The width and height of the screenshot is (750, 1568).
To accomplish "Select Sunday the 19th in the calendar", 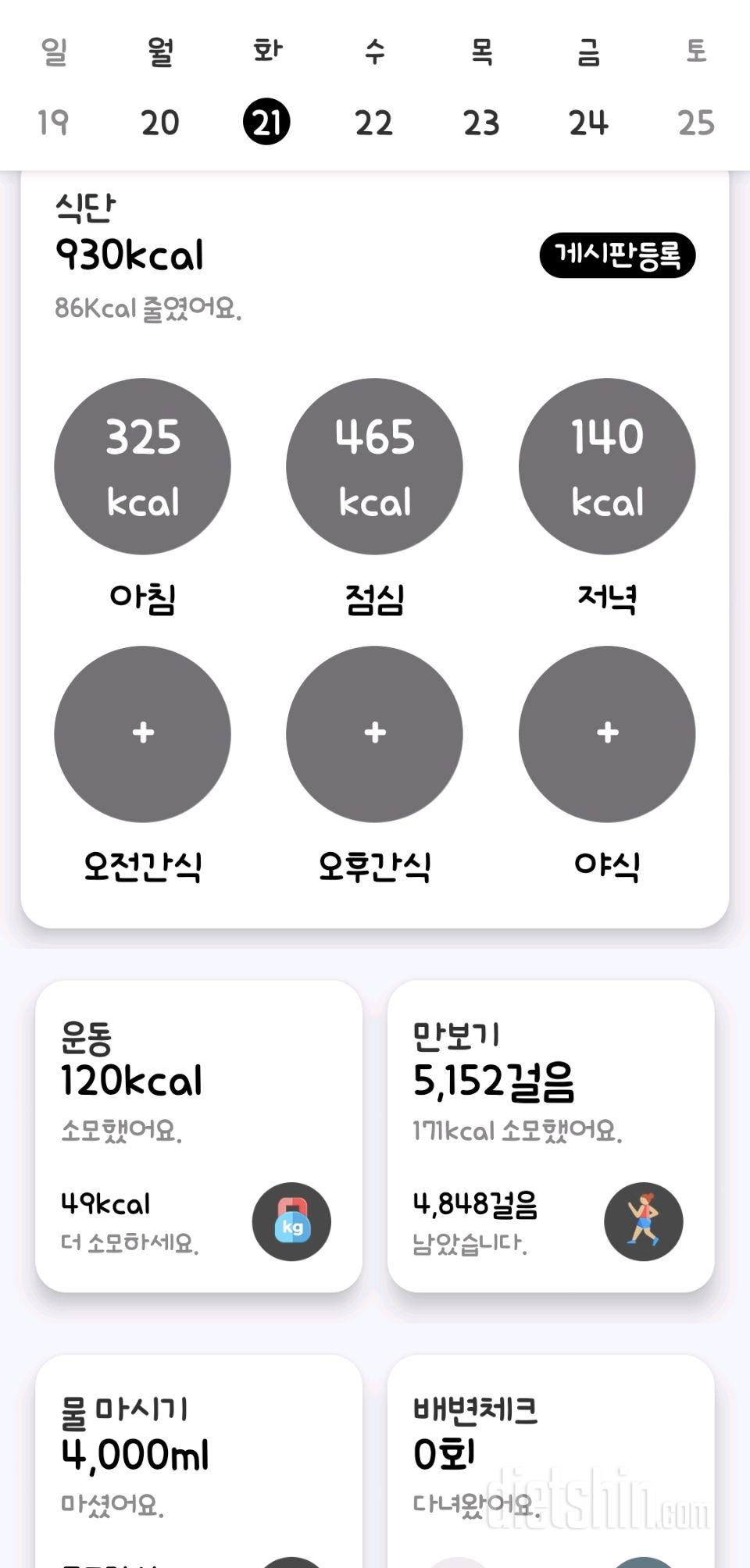I will (53, 123).
